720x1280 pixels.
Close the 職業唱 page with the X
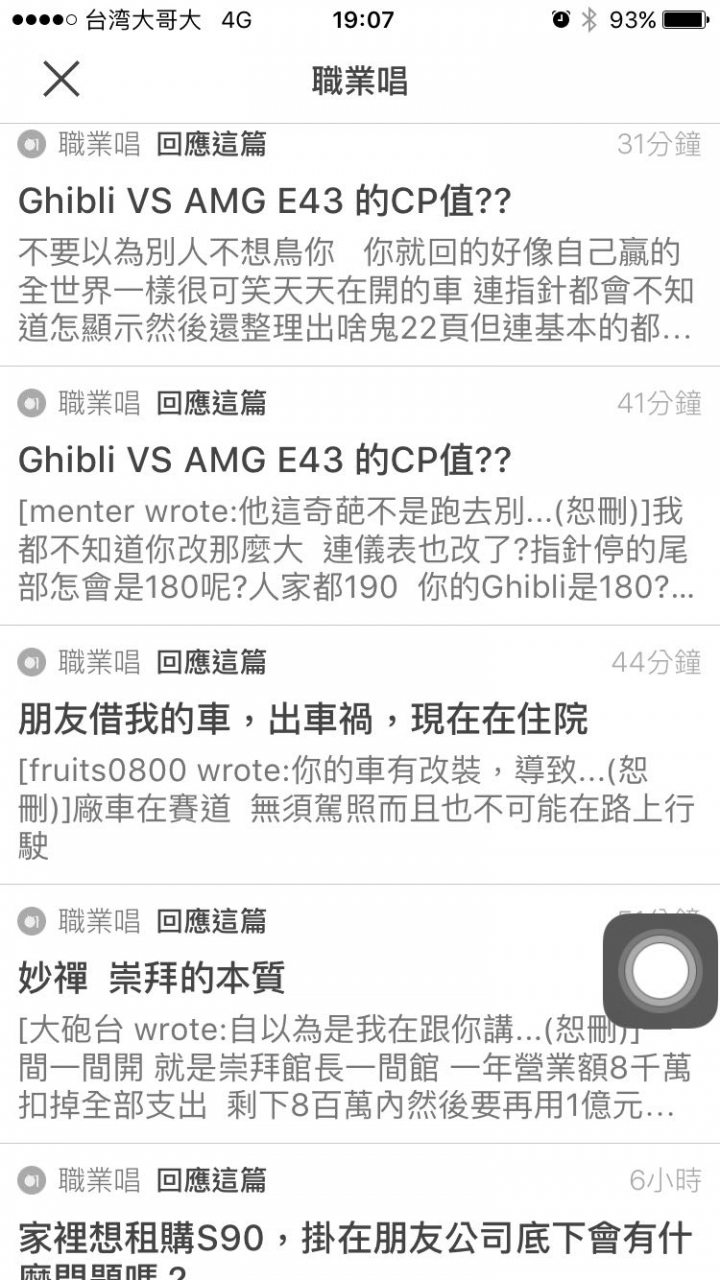coord(61,79)
